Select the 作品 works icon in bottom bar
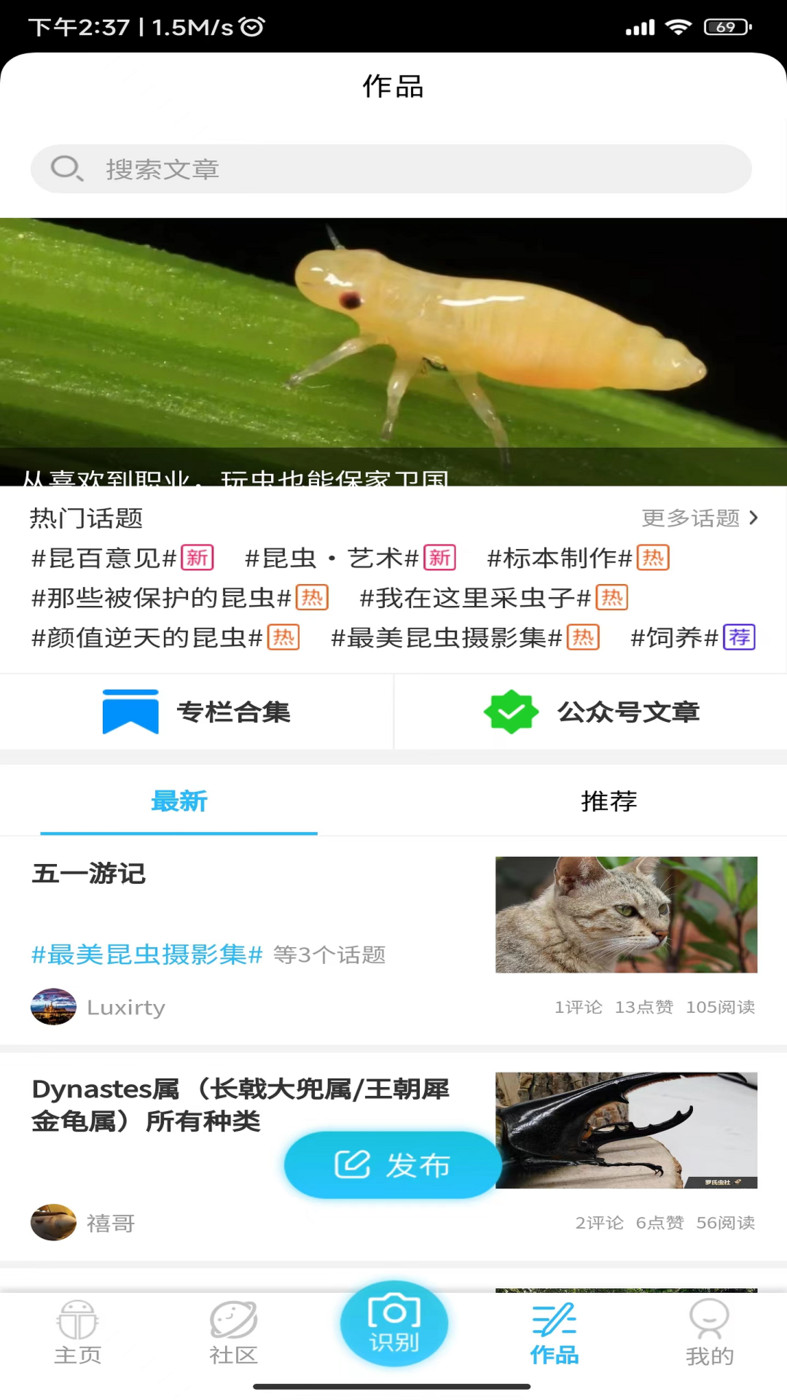 point(553,1330)
